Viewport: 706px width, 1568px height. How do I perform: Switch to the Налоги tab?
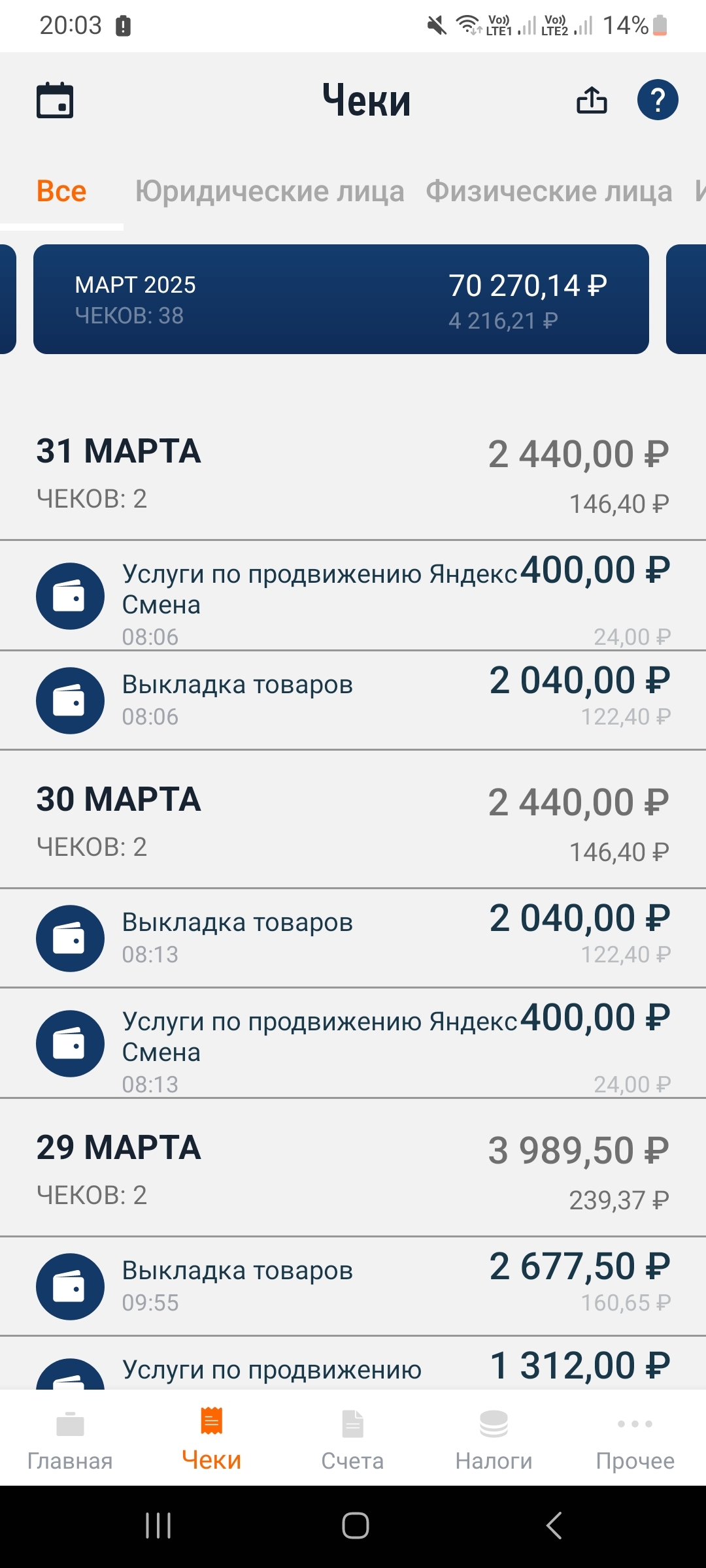click(x=494, y=1438)
